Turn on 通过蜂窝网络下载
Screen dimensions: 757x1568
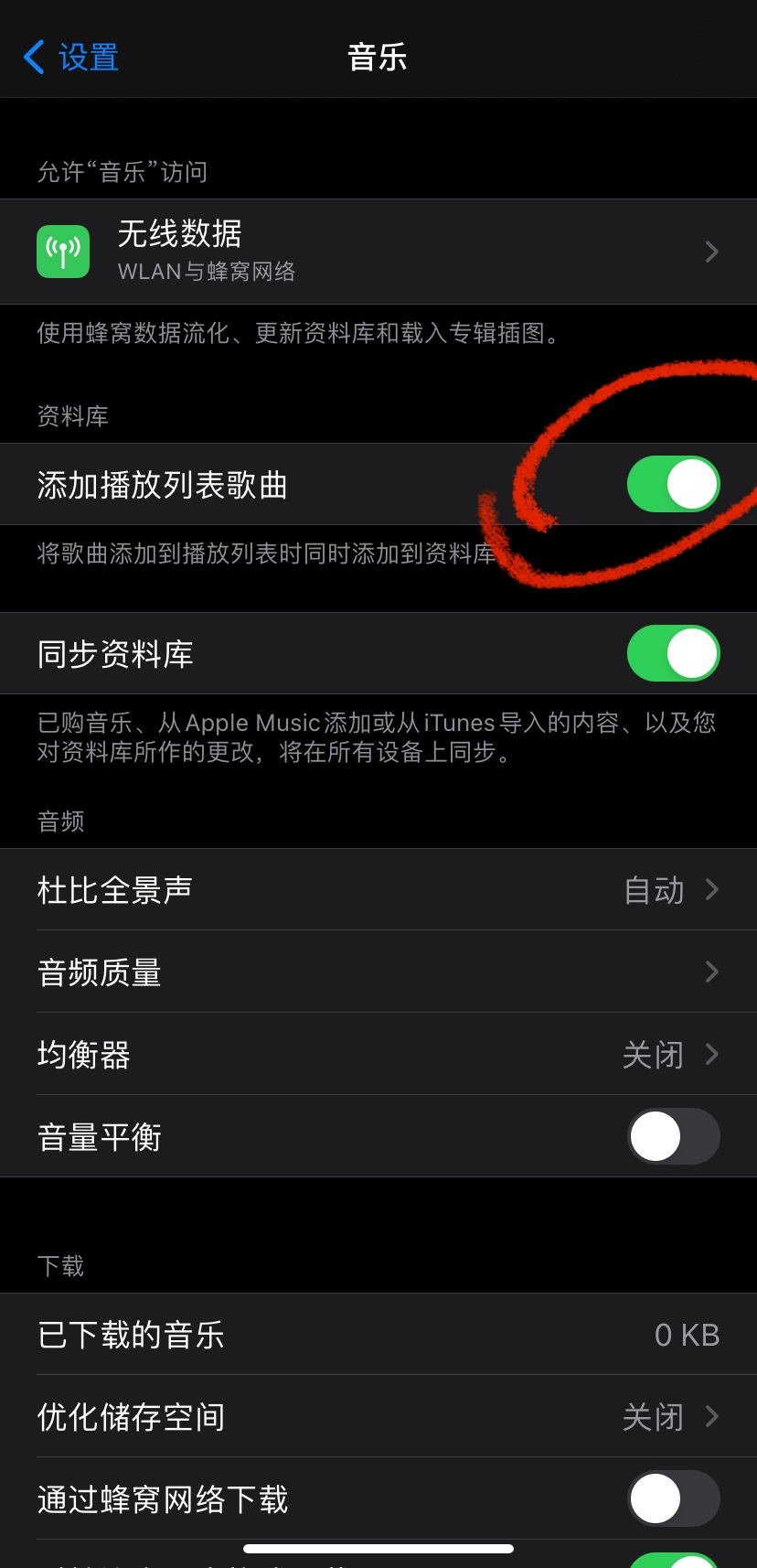pyautogui.click(x=673, y=1498)
